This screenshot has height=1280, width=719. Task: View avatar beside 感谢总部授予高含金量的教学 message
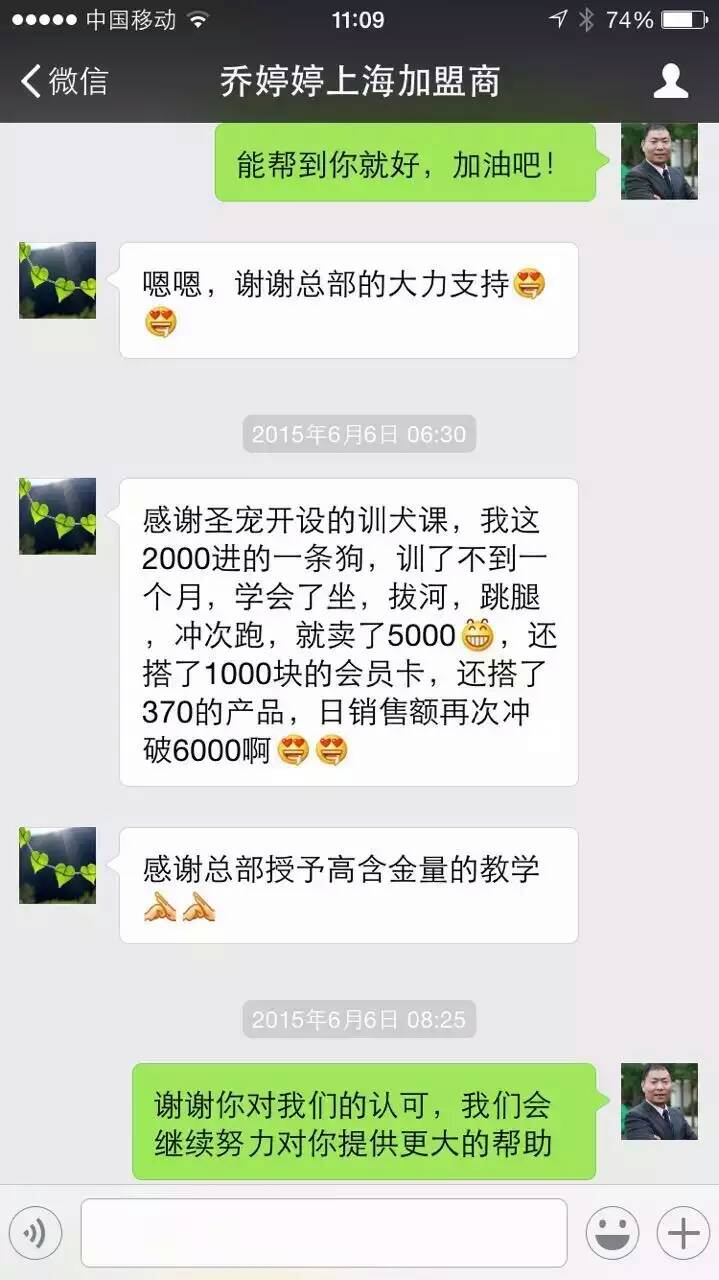point(58,865)
